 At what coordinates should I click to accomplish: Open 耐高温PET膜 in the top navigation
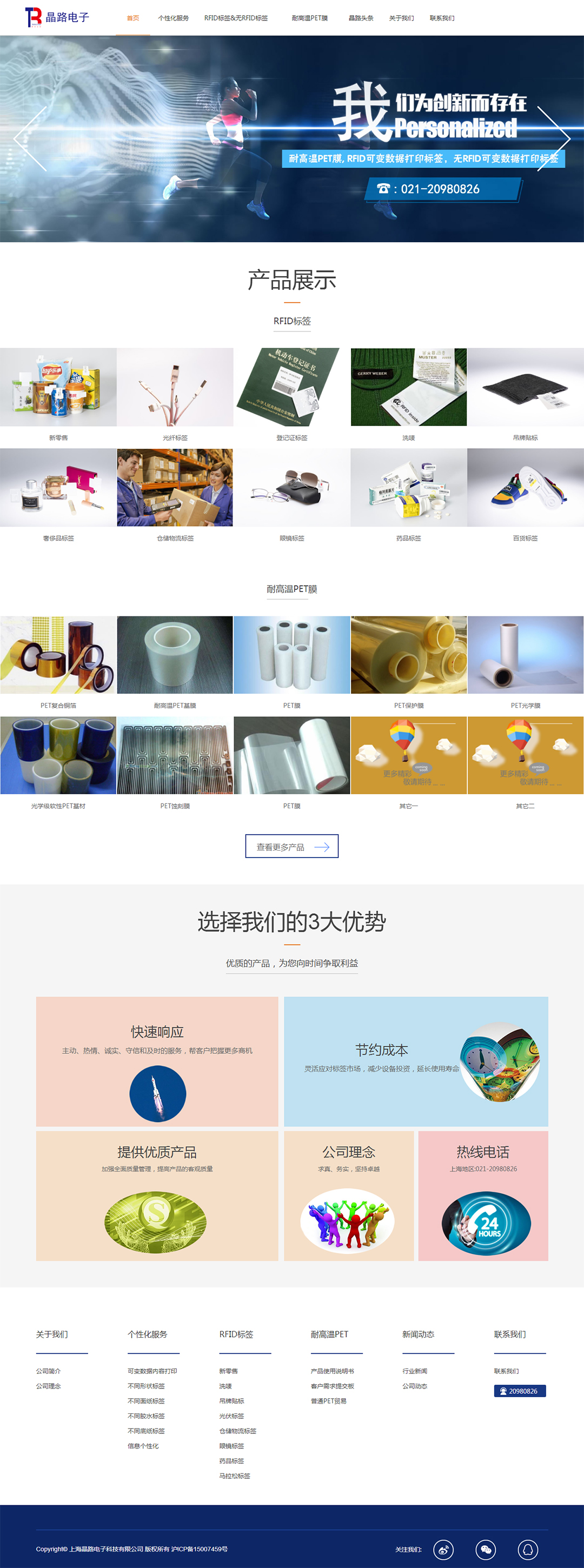coord(309,18)
